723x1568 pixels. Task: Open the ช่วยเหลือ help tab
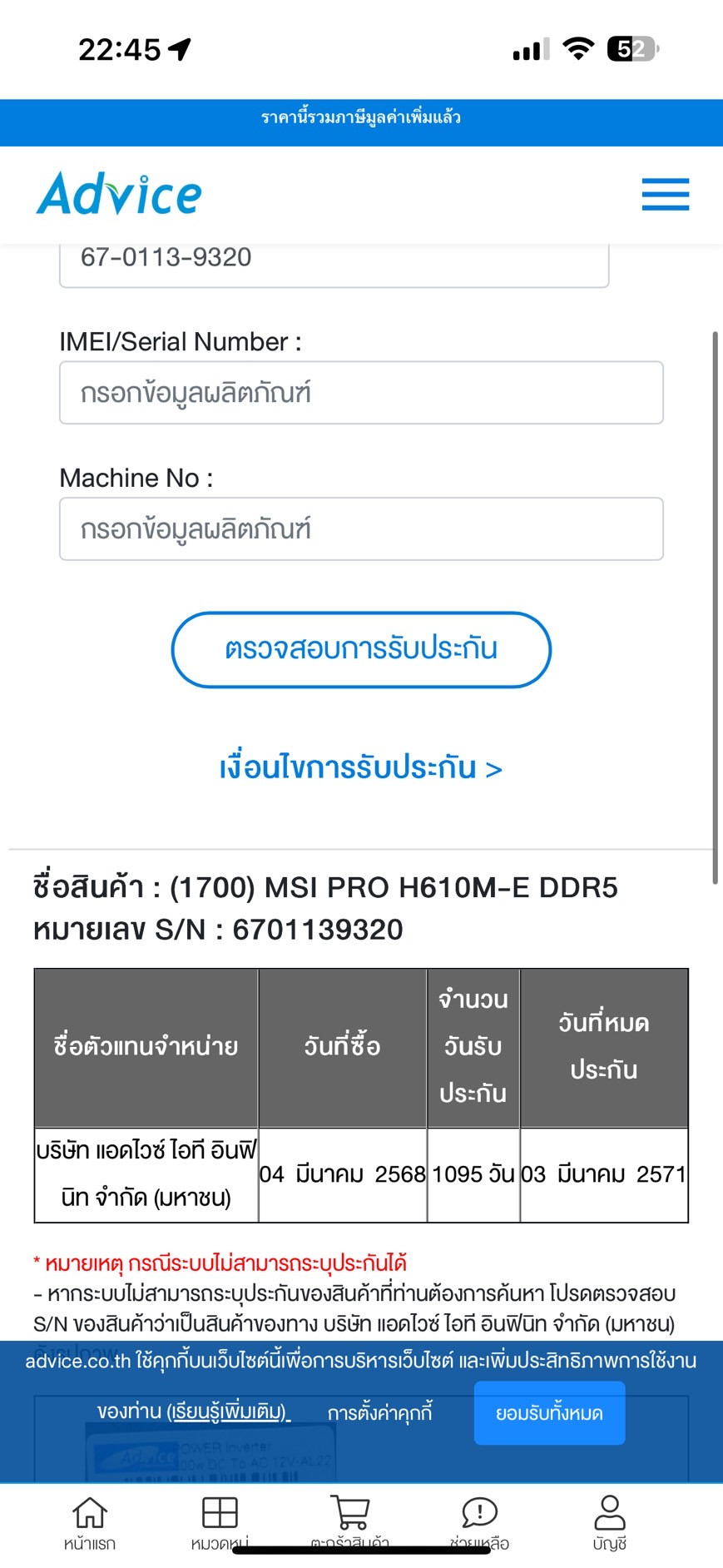[479, 1523]
